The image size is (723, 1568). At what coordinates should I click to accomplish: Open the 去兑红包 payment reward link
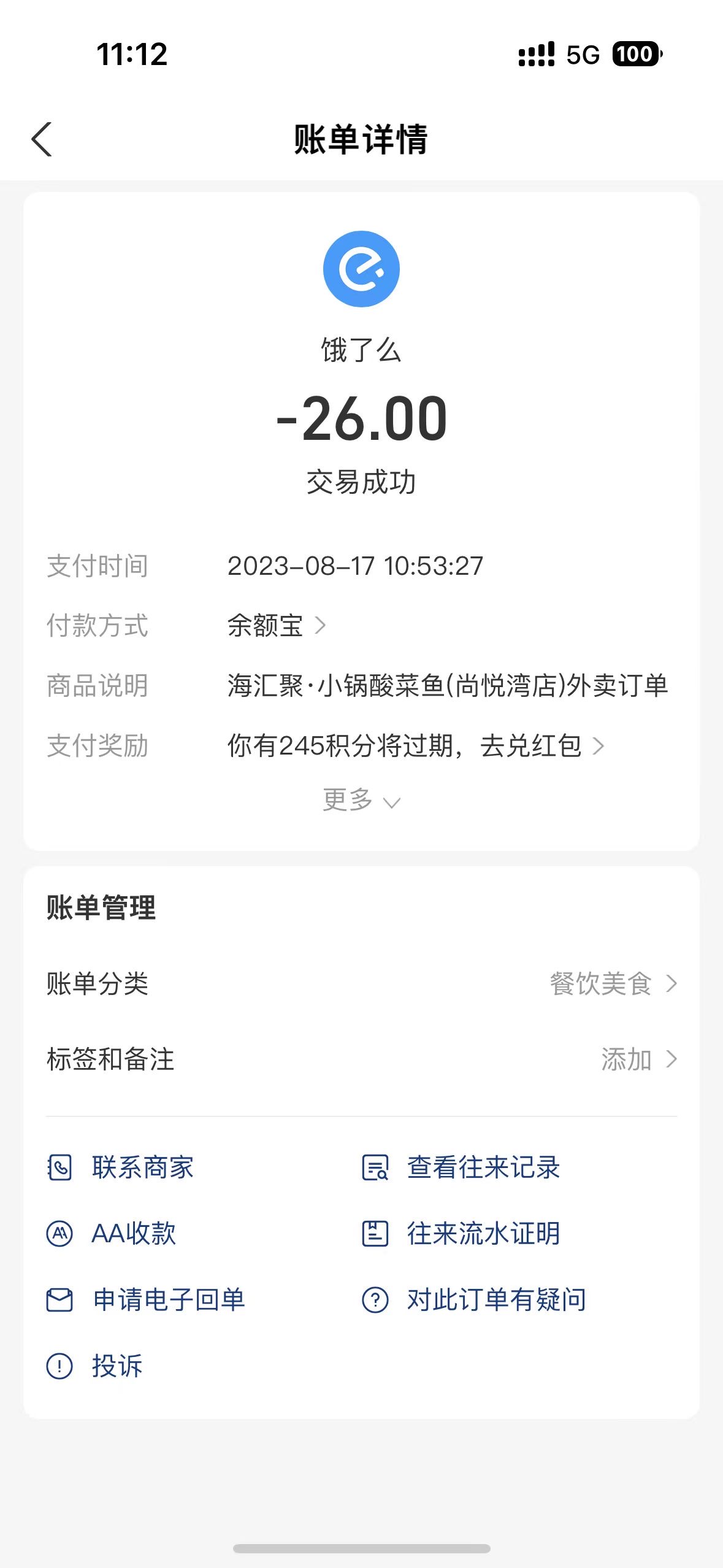click(x=415, y=746)
